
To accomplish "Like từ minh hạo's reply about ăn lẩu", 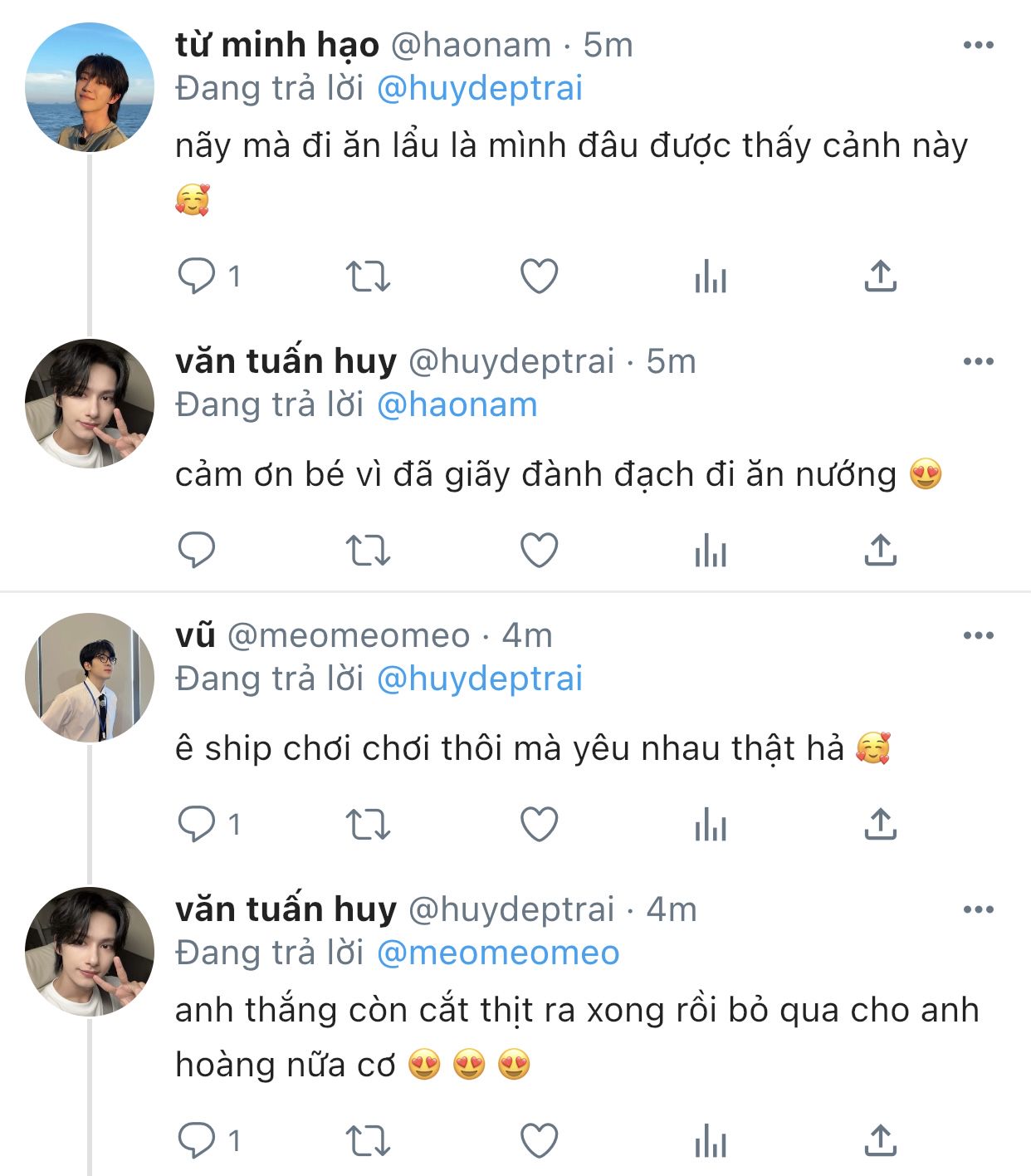I will [539, 277].
